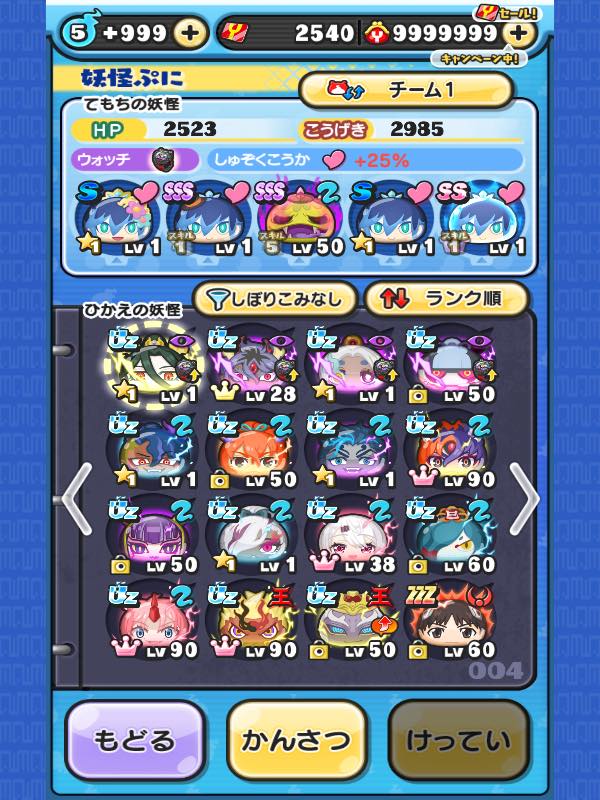Image resolution: width=600 pixels, height=800 pixels.
Task: Open the チーム1 team selector
Action: point(405,89)
